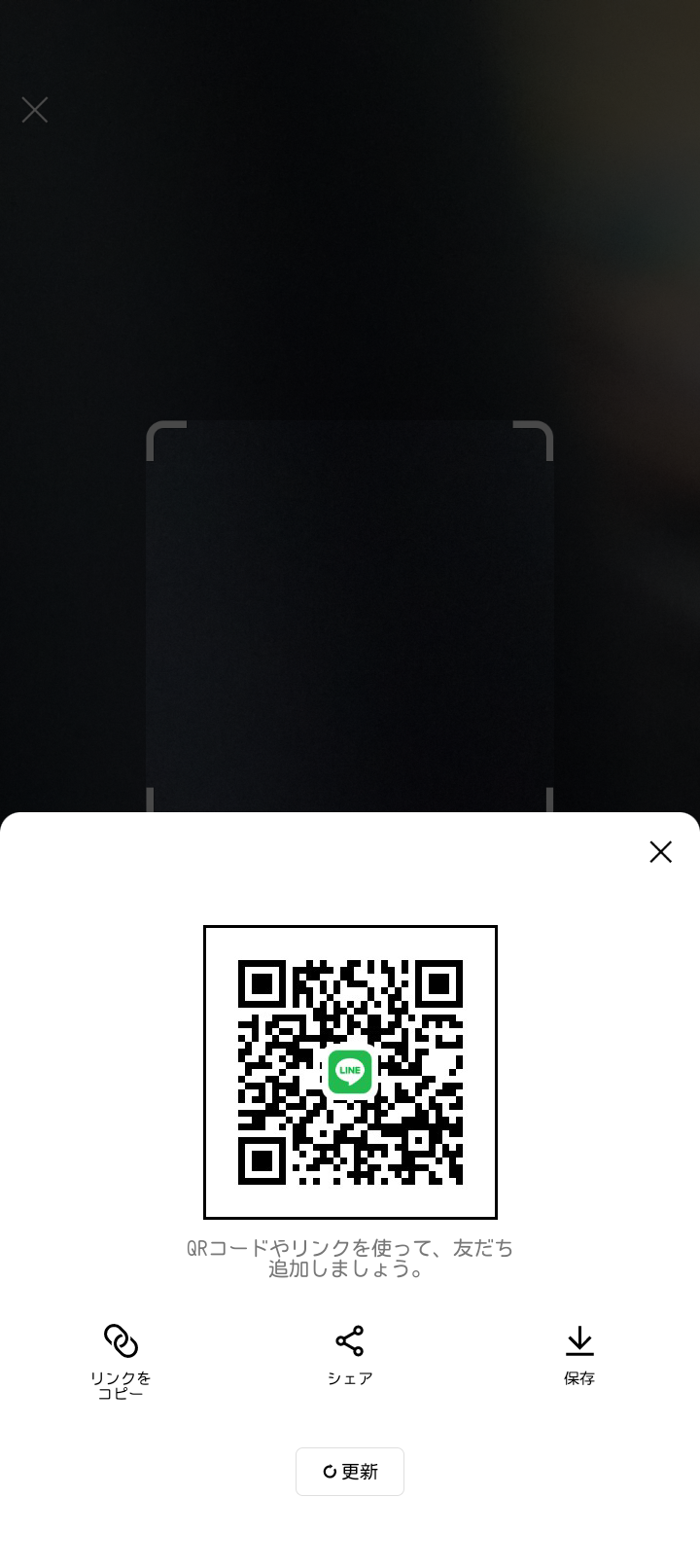
Task: Save the QR code with 保存
Action: (x=579, y=1354)
